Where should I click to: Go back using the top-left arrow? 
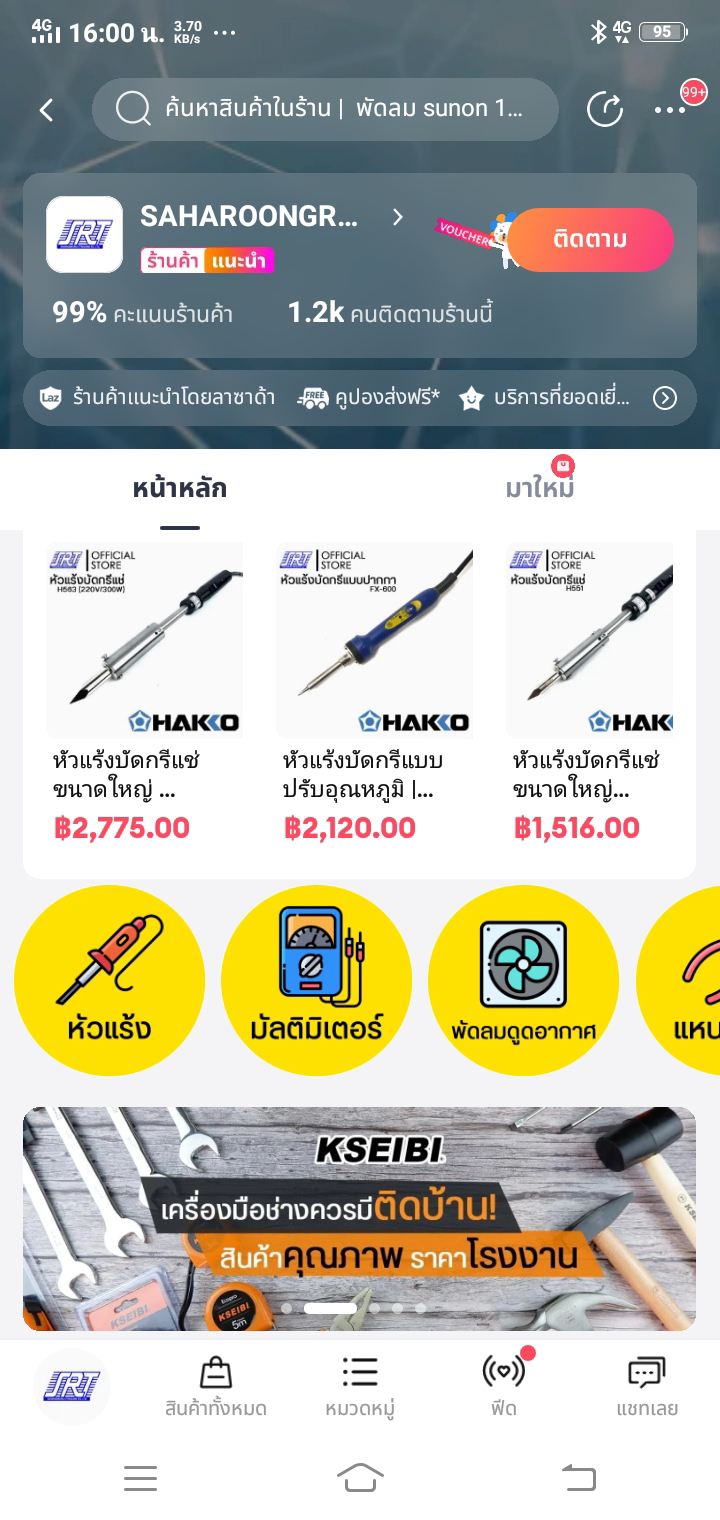(x=46, y=110)
